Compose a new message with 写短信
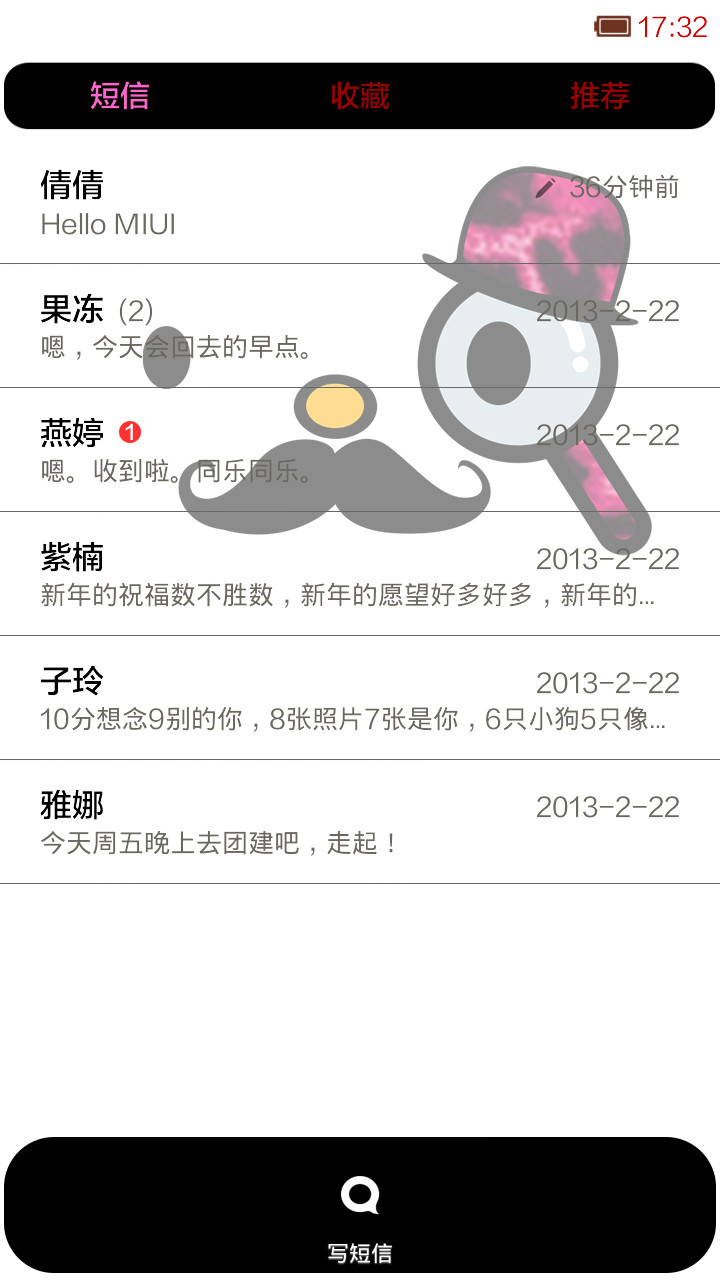The image size is (720, 1280). tap(360, 1206)
